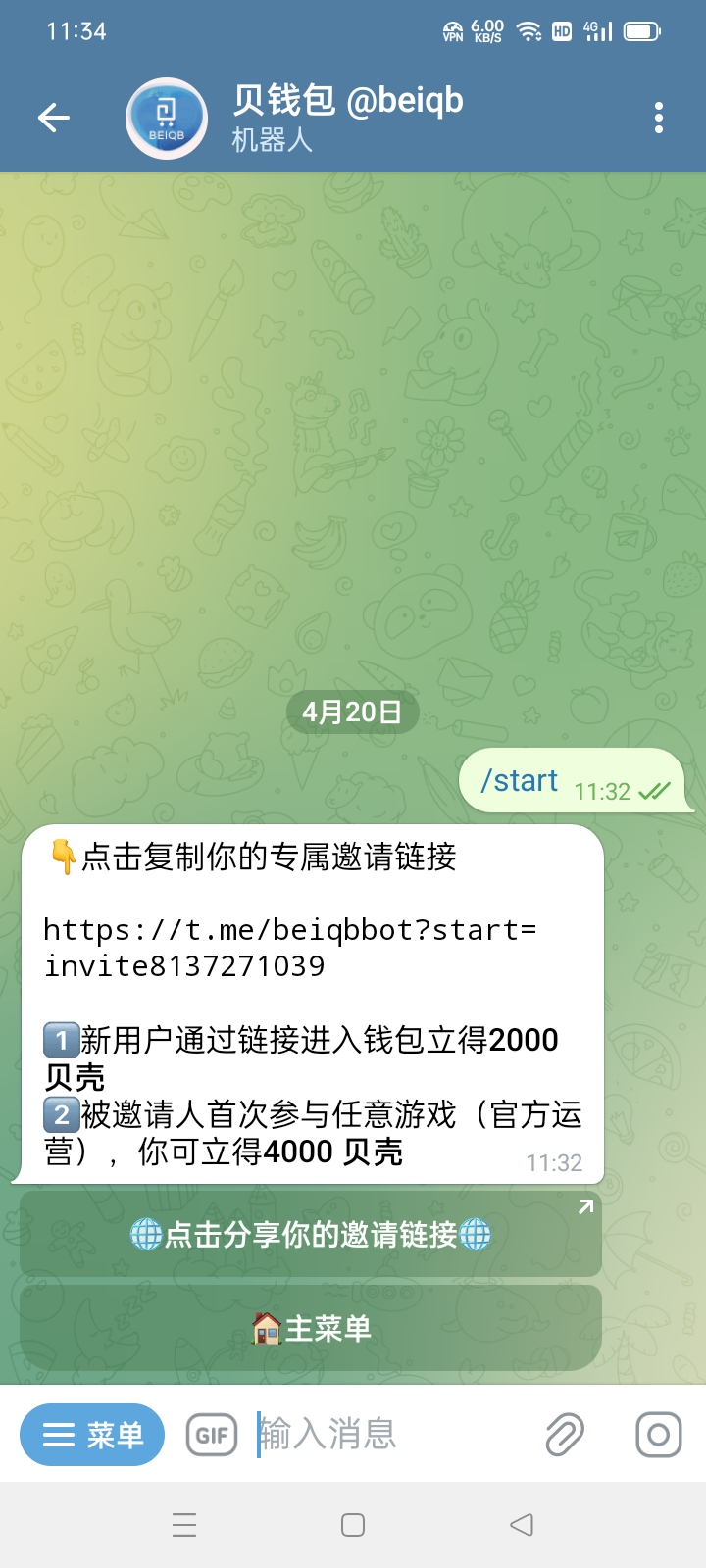Open the three-dot overflow menu

(x=658, y=119)
